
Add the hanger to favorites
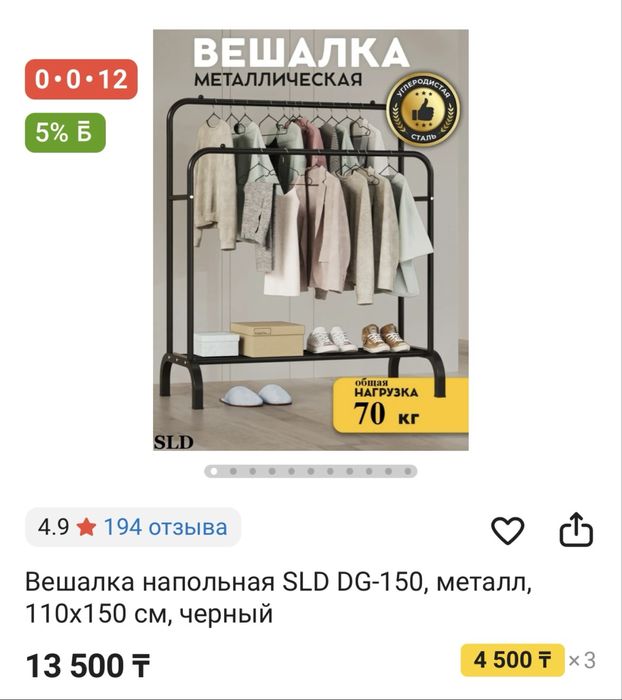[x=508, y=530]
